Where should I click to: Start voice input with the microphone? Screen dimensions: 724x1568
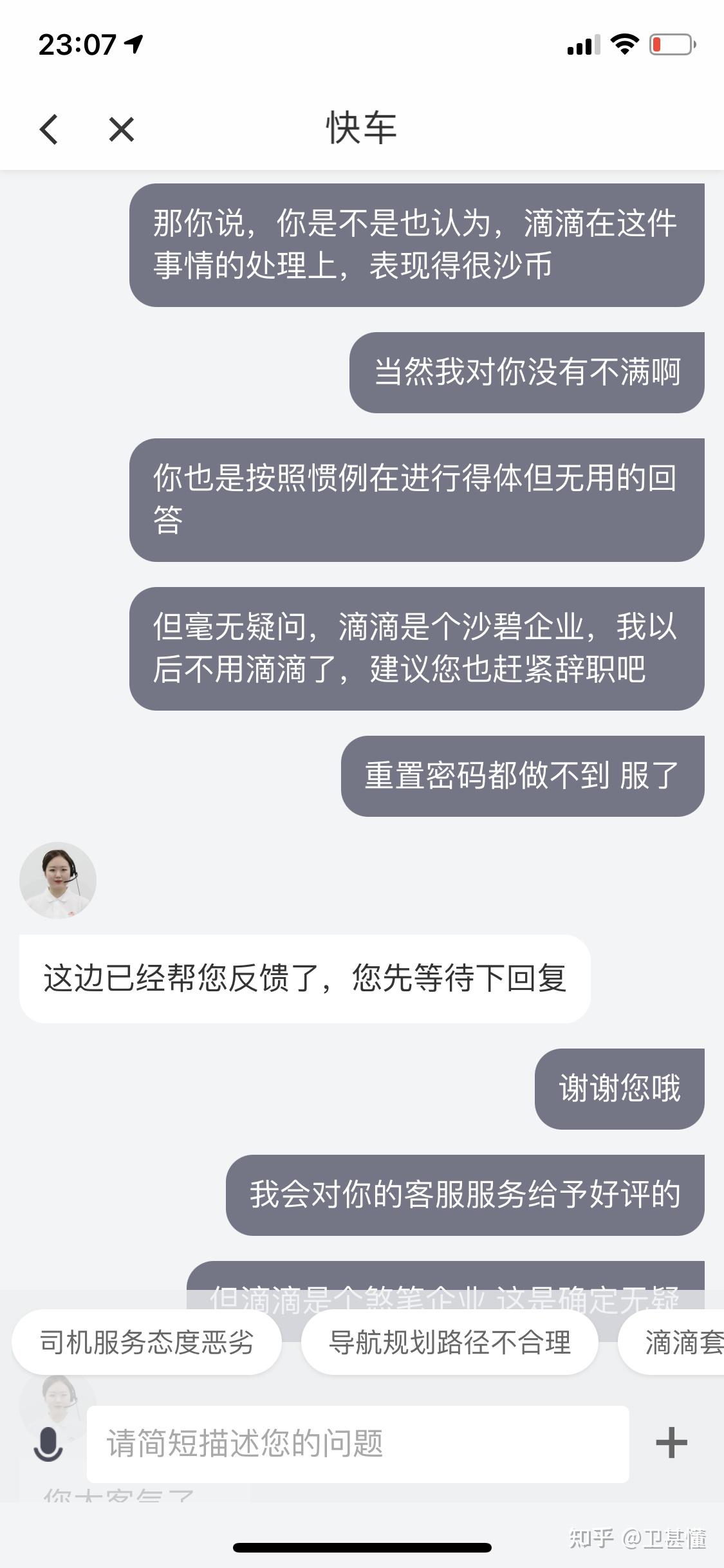point(48,1444)
